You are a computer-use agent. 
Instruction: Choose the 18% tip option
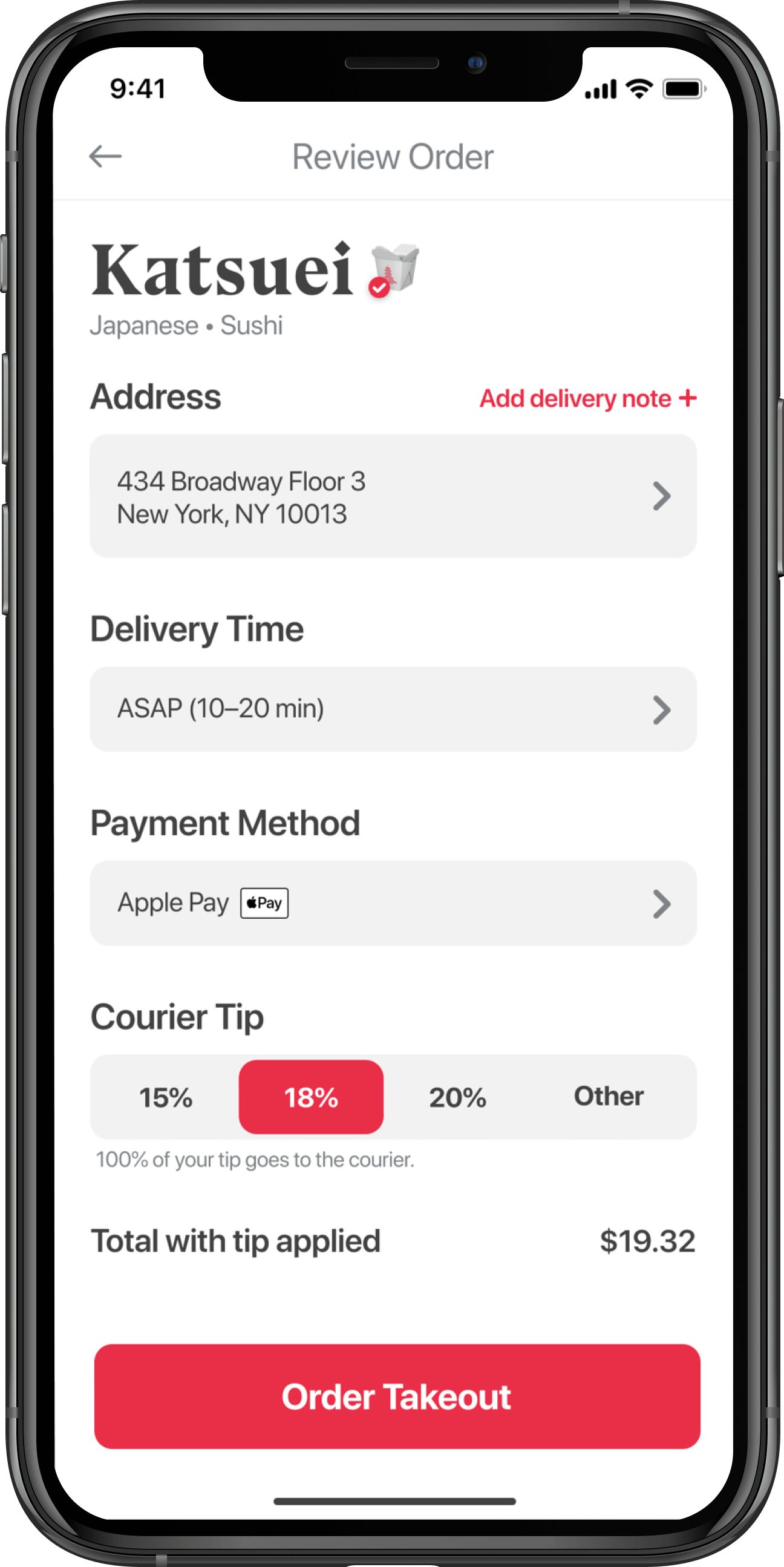click(x=311, y=1097)
